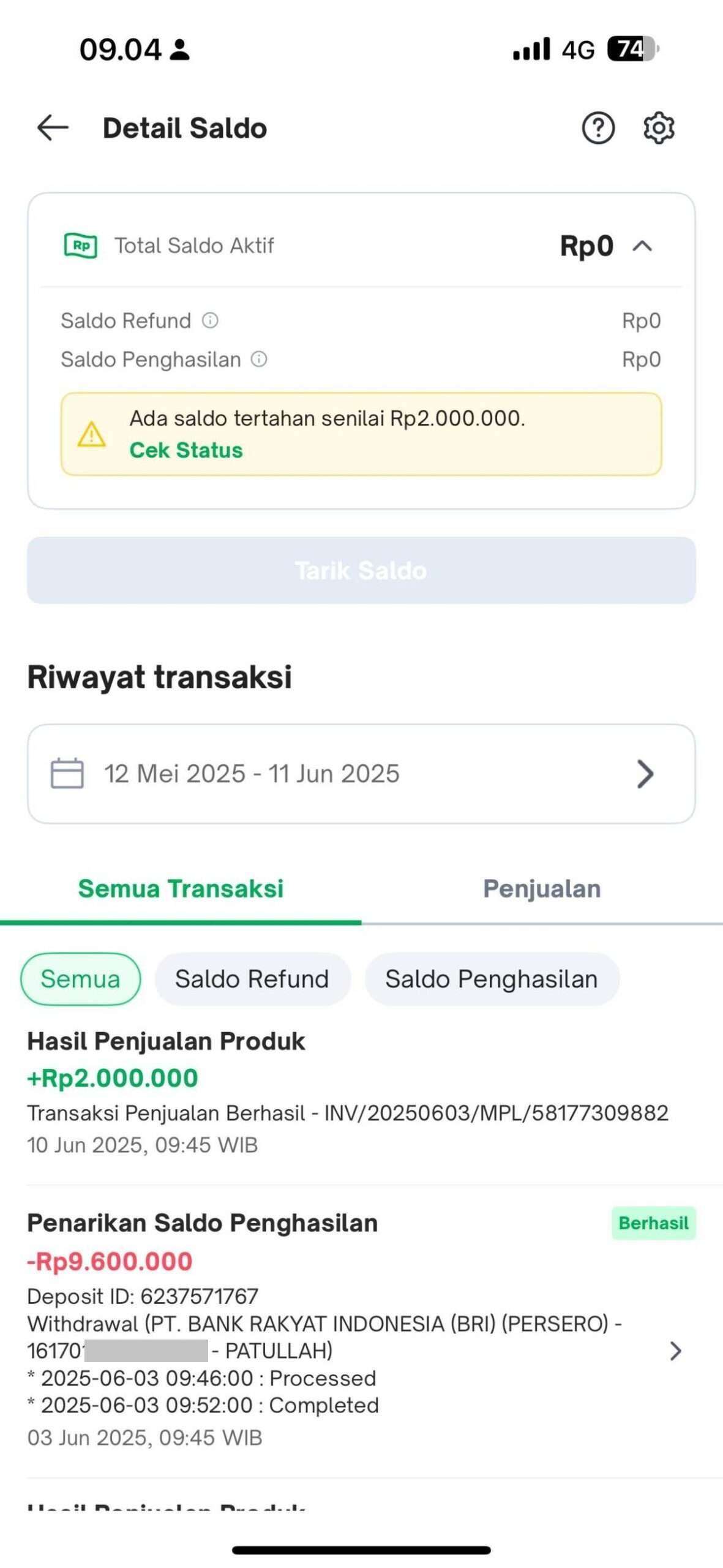This screenshot has width=723, height=1568.
Task: Collapse the Total Saldo Aktif section
Action: point(642,246)
